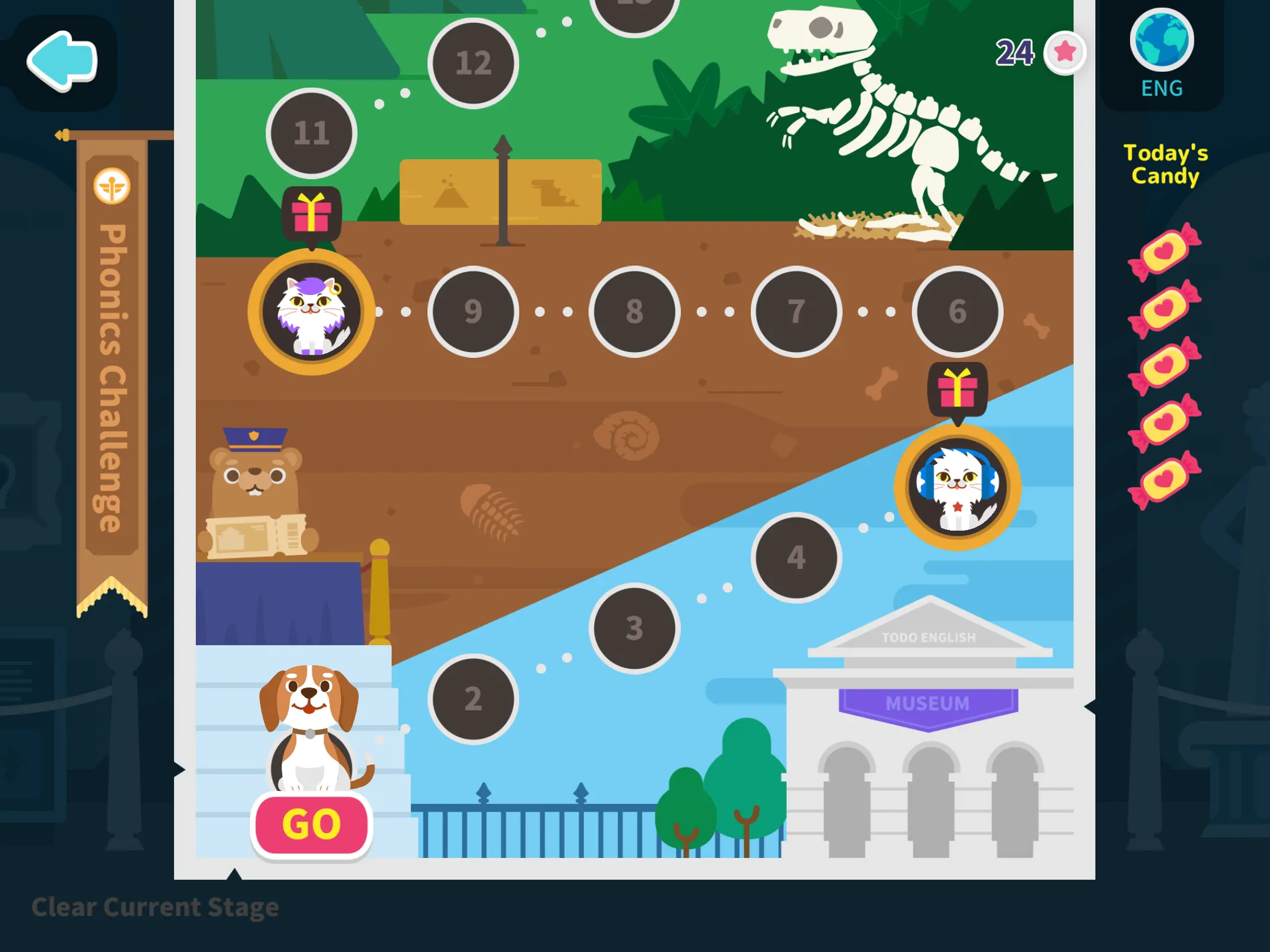Select stage 3 on the map
Viewport: 1270px width, 952px height.
click(634, 628)
